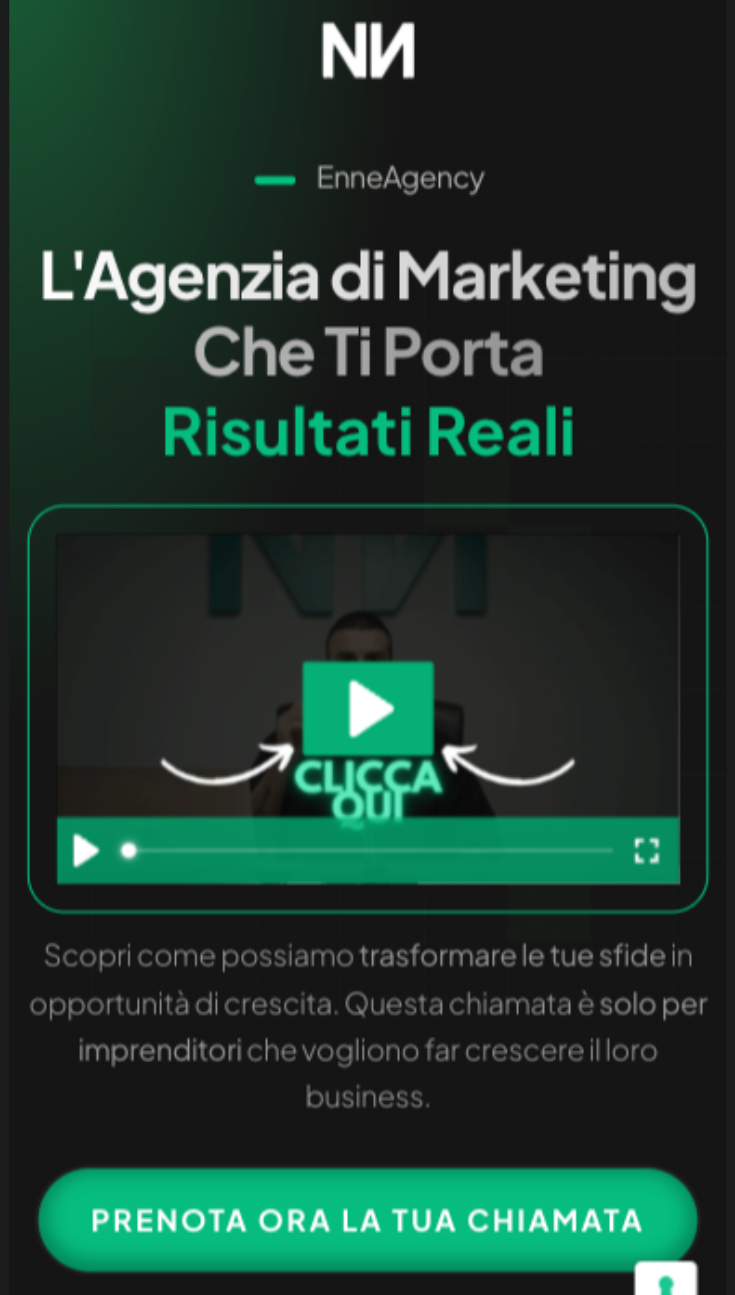Tap the small play icon in the video bar
The image size is (735, 1295).
tap(86, 851)
